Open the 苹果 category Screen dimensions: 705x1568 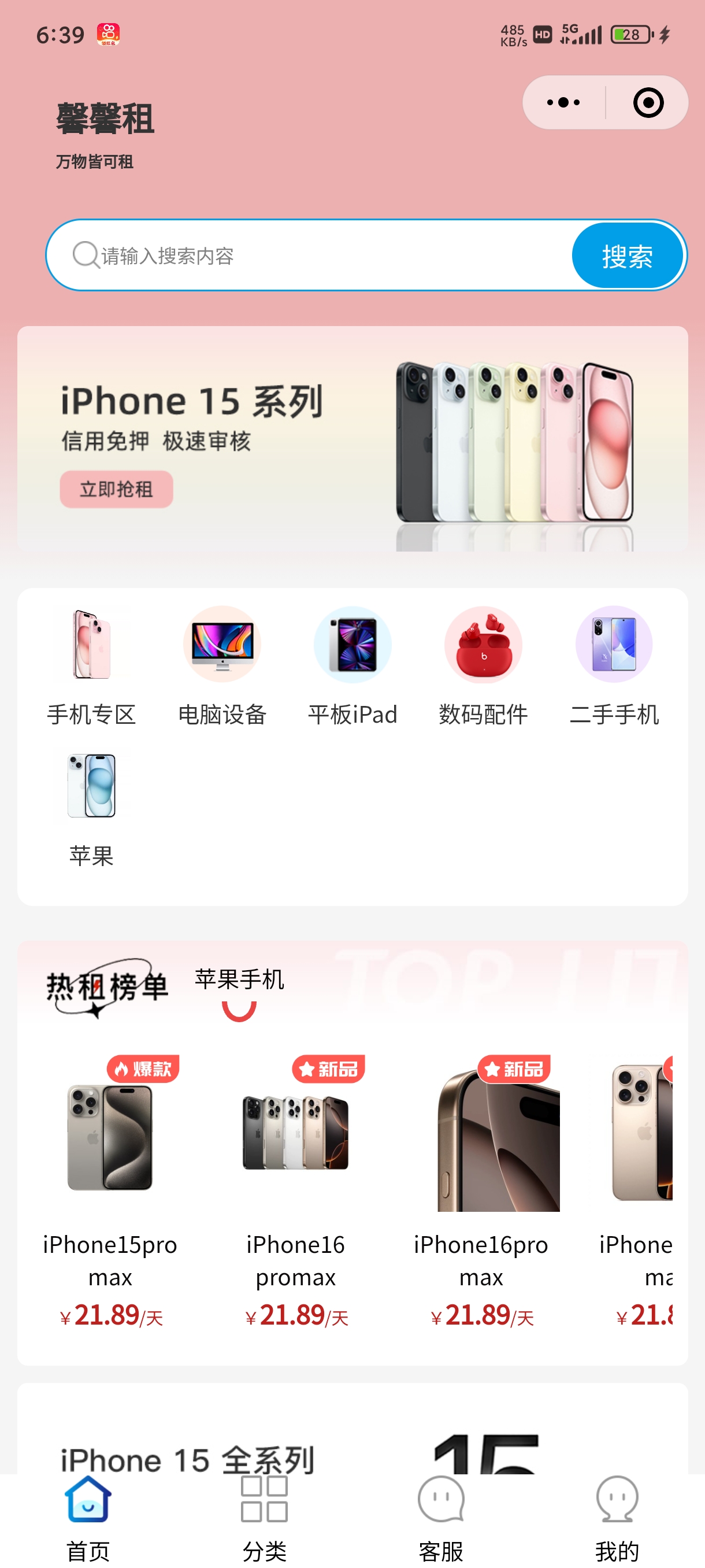coord(91,808)
